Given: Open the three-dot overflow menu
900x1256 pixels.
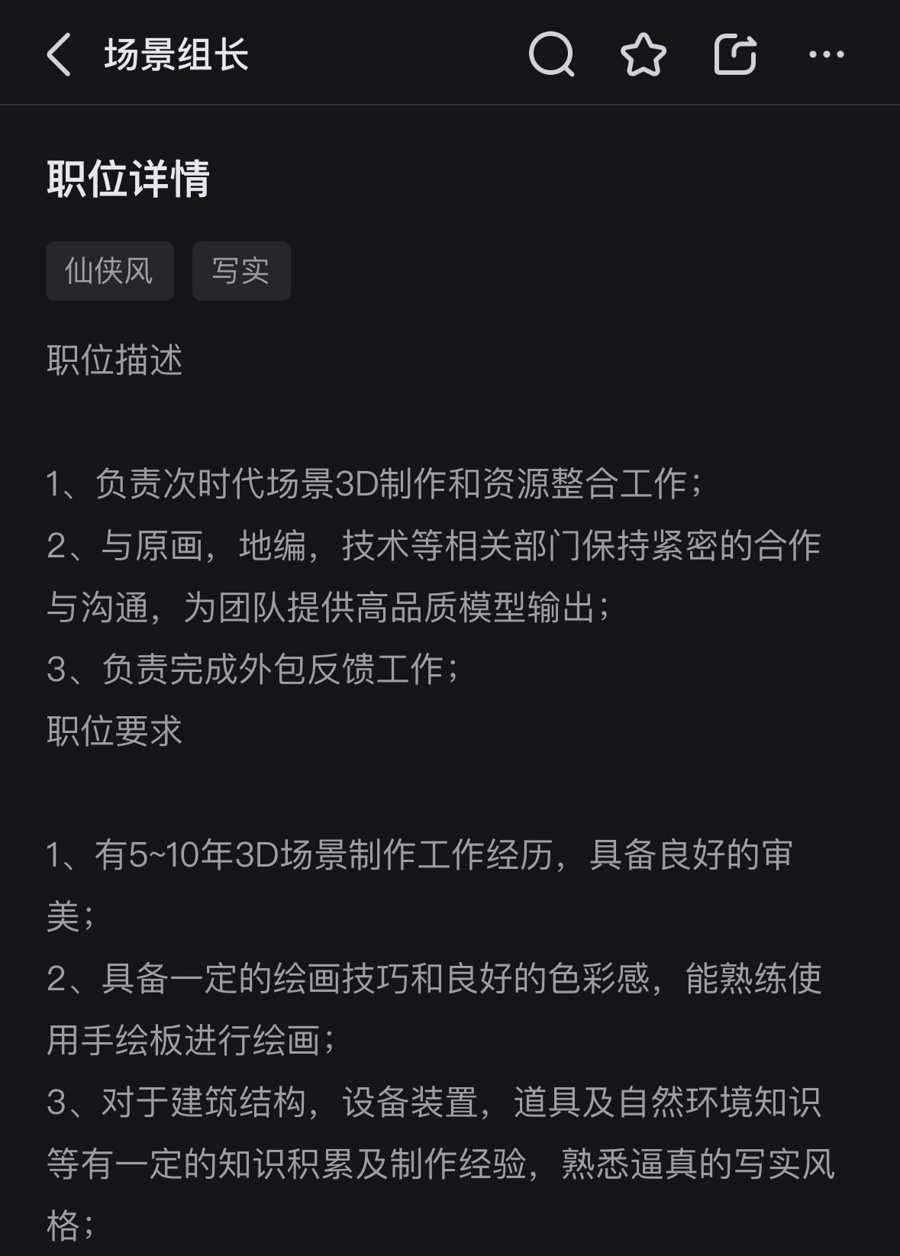Looking at the screenshot, I should pyautogui.click(x=826, y=54).
